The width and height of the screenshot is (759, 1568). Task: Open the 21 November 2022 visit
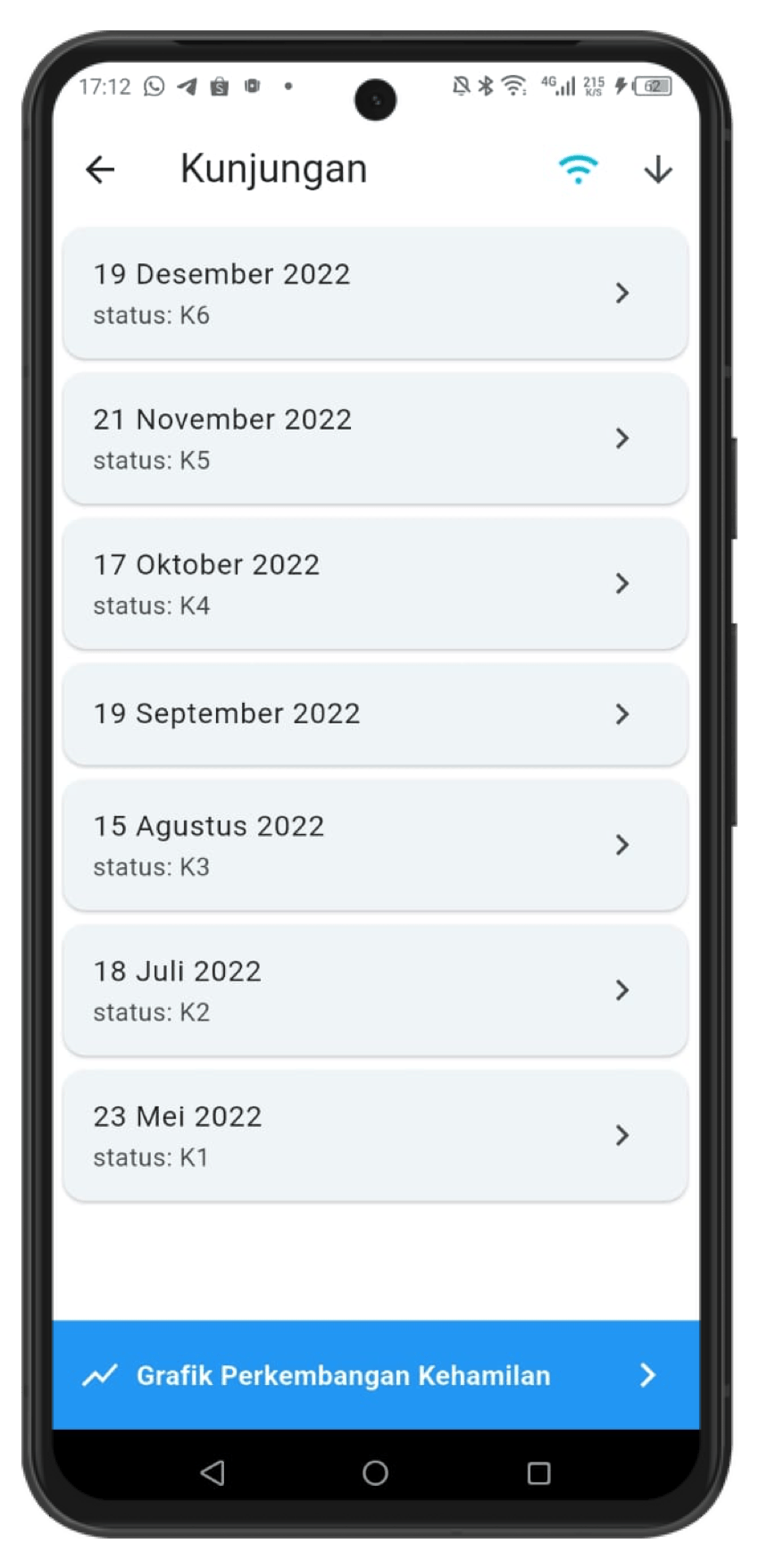point(375,438)
